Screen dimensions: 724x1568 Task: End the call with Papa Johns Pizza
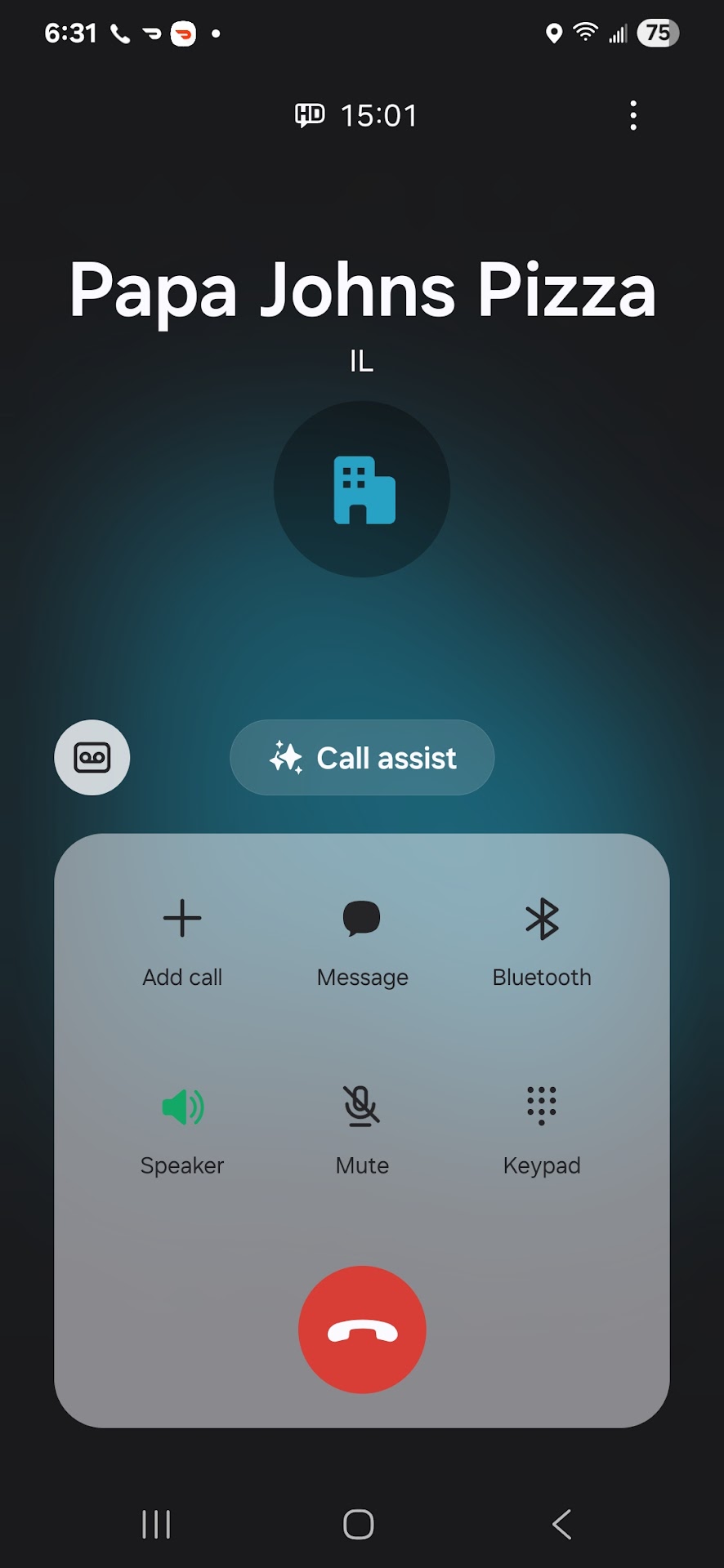pyautogui.click(x=362, y=1329)
